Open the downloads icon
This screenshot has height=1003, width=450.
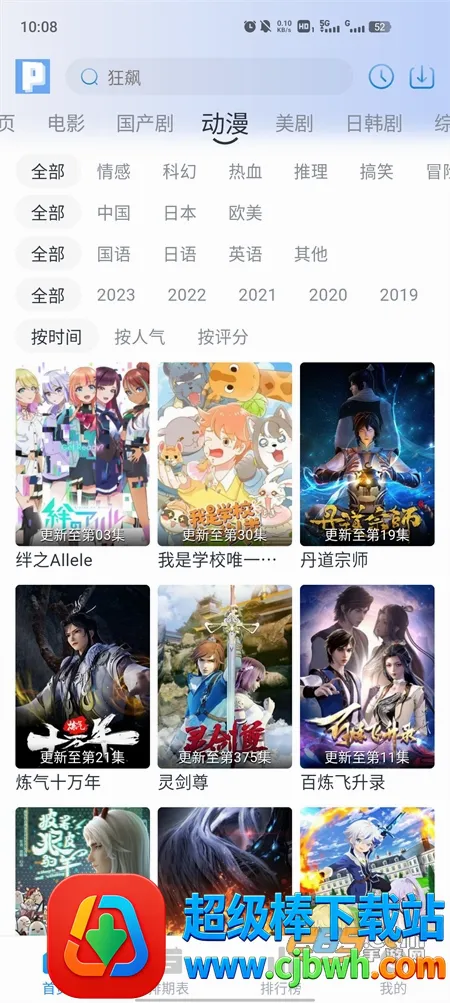422,77
